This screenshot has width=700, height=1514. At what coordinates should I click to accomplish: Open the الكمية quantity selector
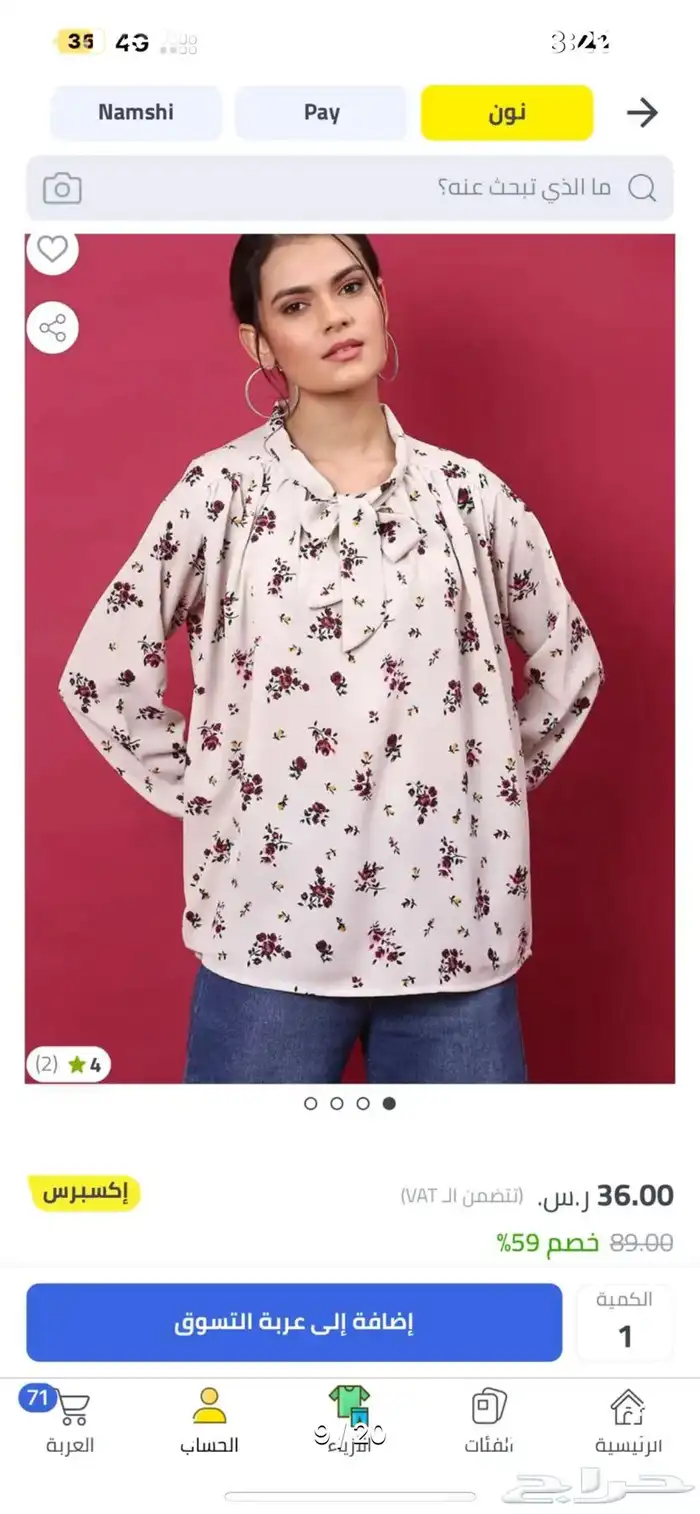[x=625, y=1323]
